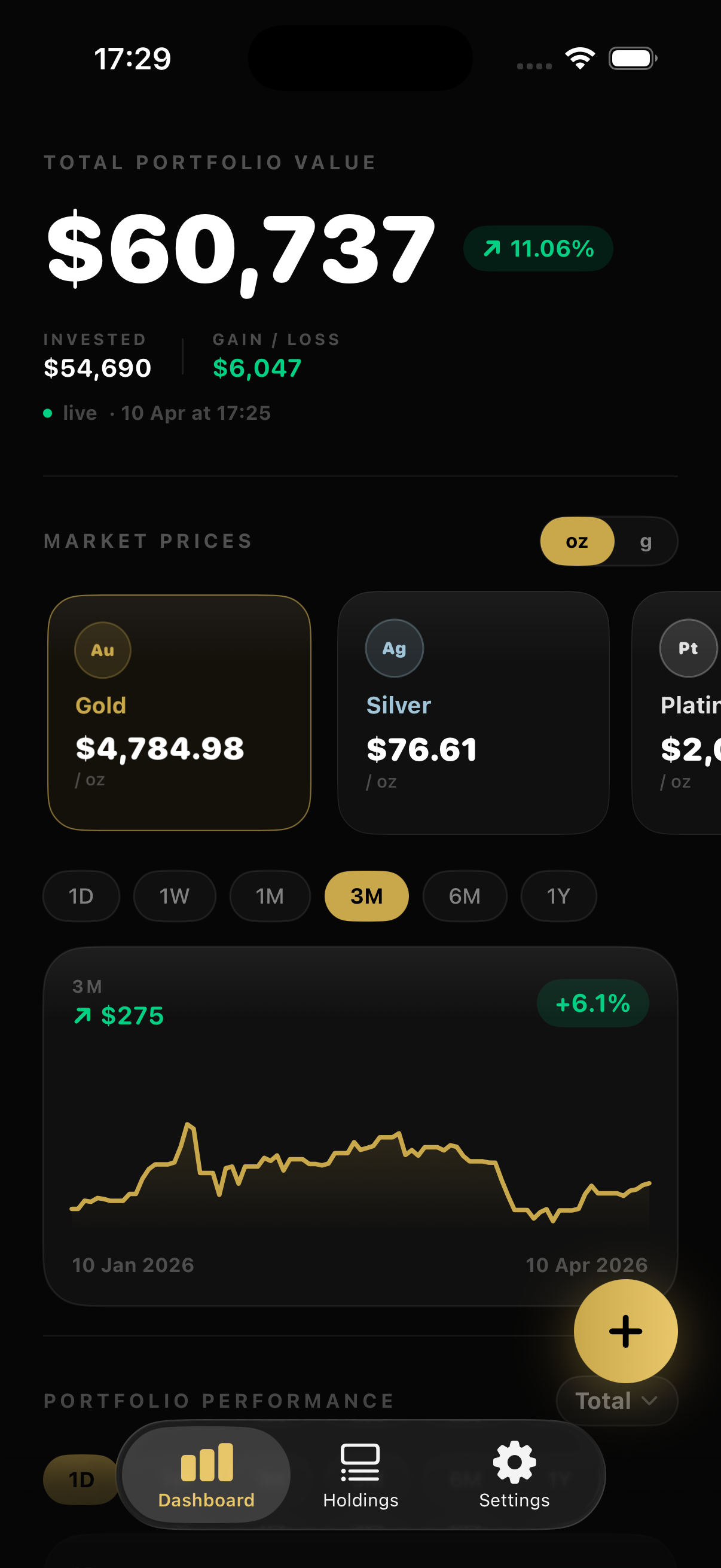Viewport: 721px width, 1568px height.
Task: Switch unit toggle to grams
Action: click(647, 541)
